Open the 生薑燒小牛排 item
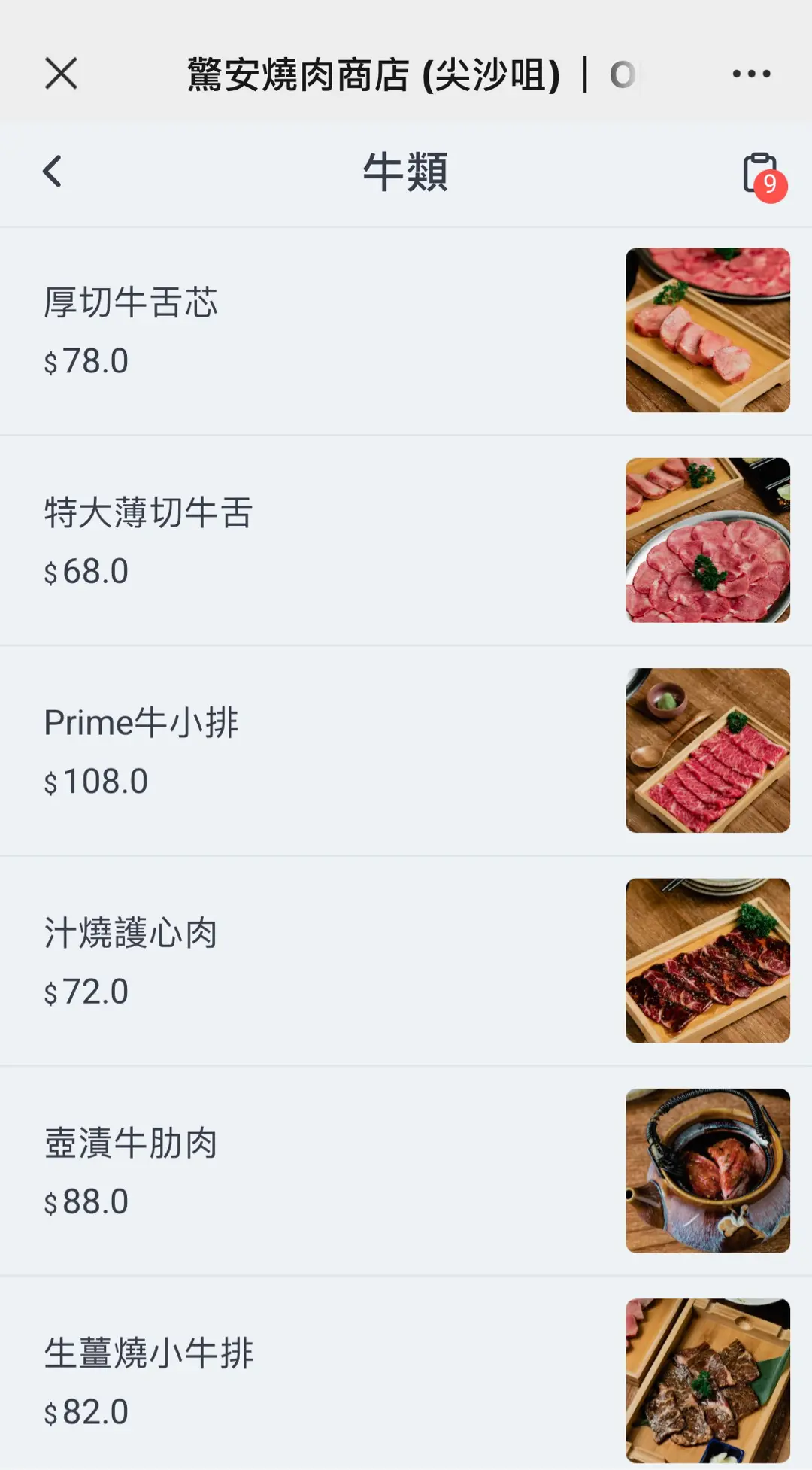The image size is (812, 1470). click(148, 1353)
